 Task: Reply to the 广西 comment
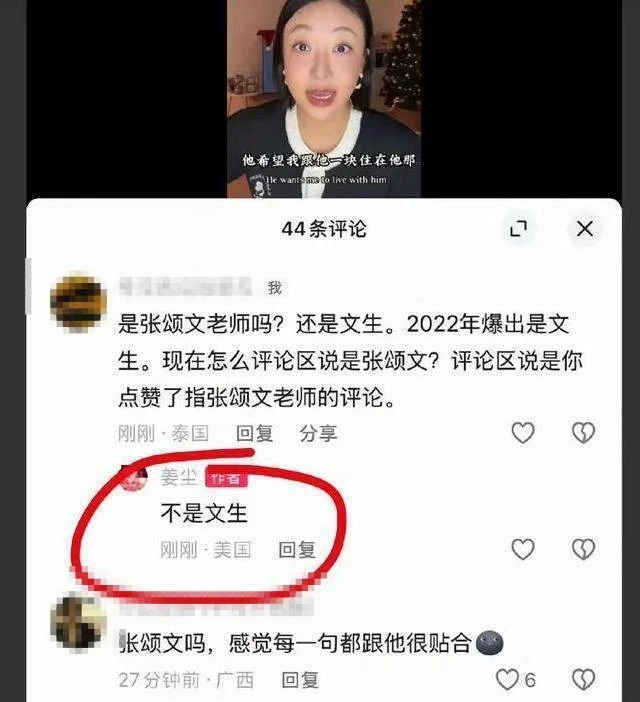coord(300,680)
